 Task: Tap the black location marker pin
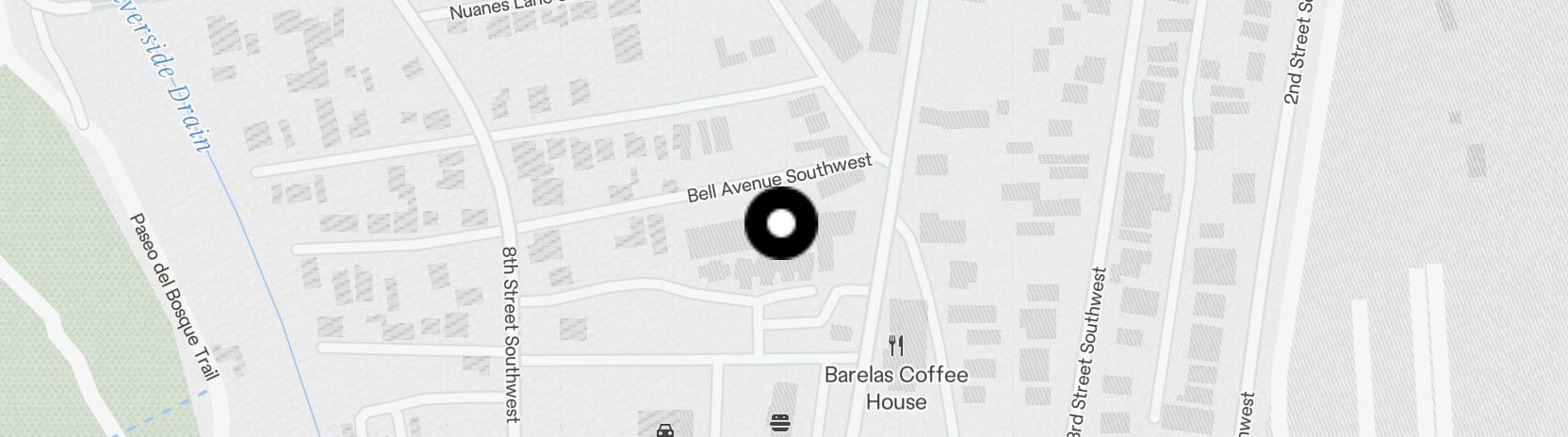(x=781, y=223)
